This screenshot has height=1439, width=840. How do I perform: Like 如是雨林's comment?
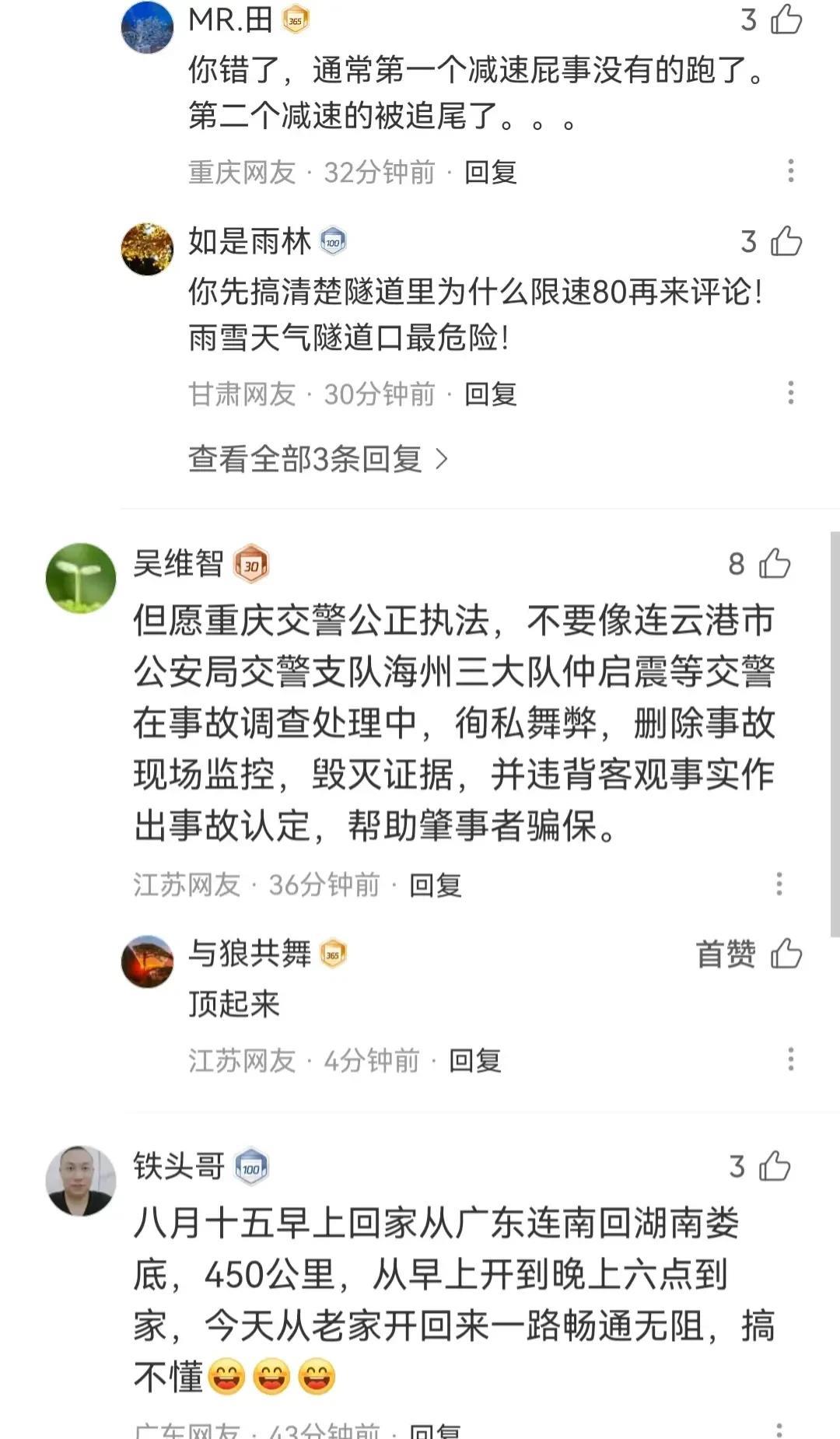(786, 241)
